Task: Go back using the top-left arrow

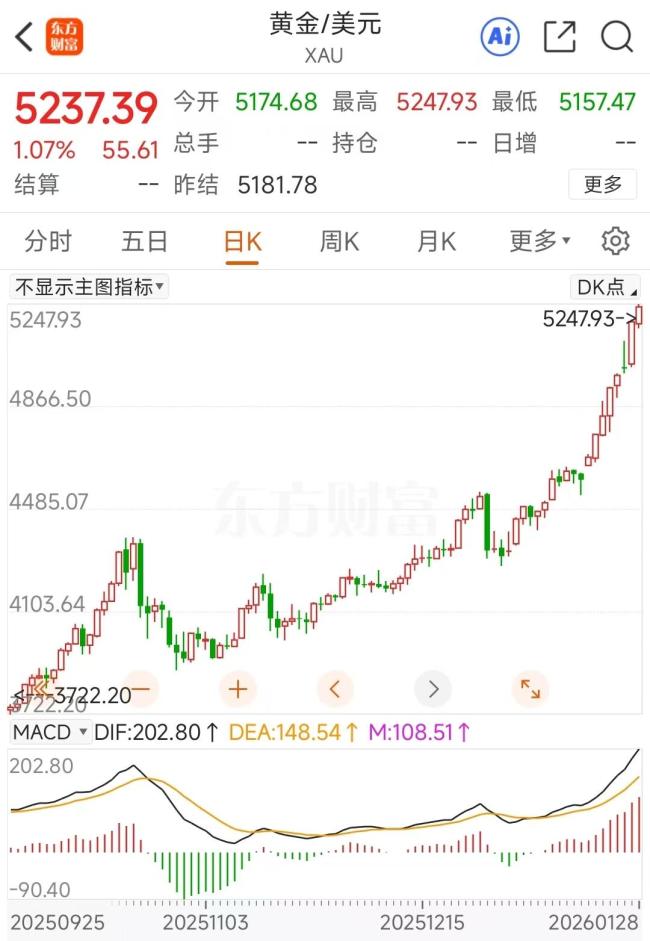Action: (25, 38)
